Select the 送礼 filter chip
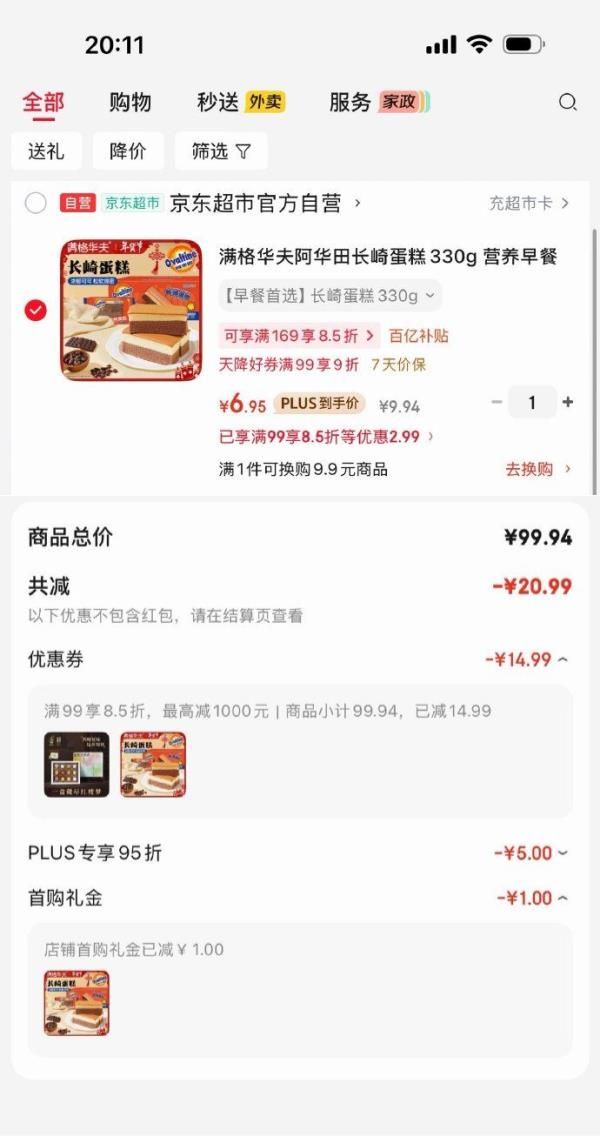Viewport: 600px width, 1137px height. (46, 151)
